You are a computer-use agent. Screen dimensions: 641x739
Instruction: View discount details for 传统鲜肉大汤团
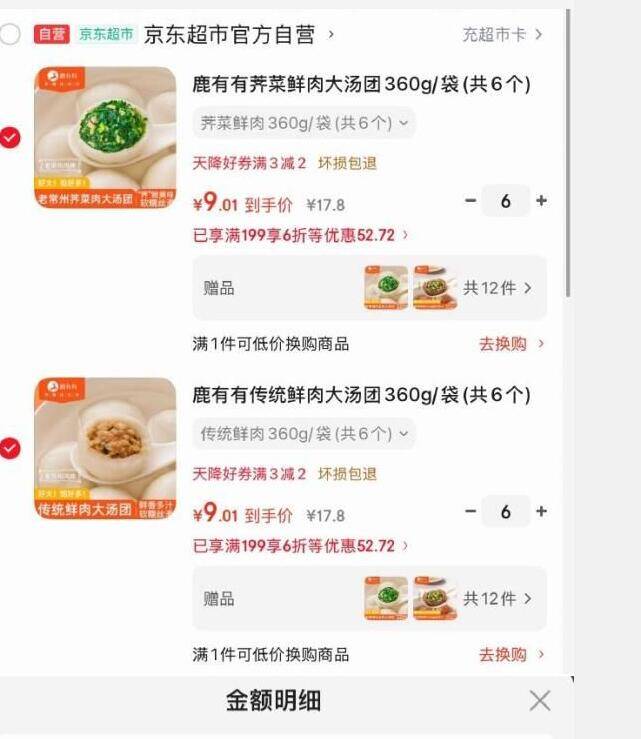point(301,546)
